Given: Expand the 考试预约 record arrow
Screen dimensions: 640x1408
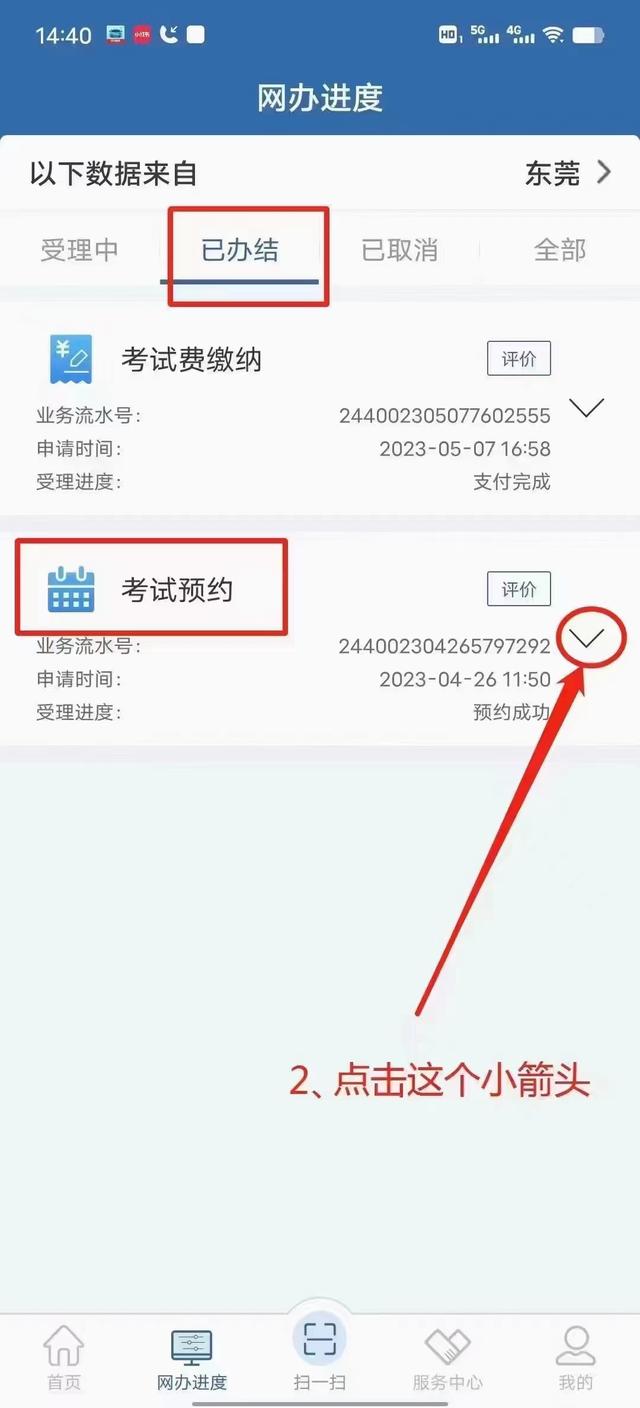Looking at the screenshot, I should 591,638.
